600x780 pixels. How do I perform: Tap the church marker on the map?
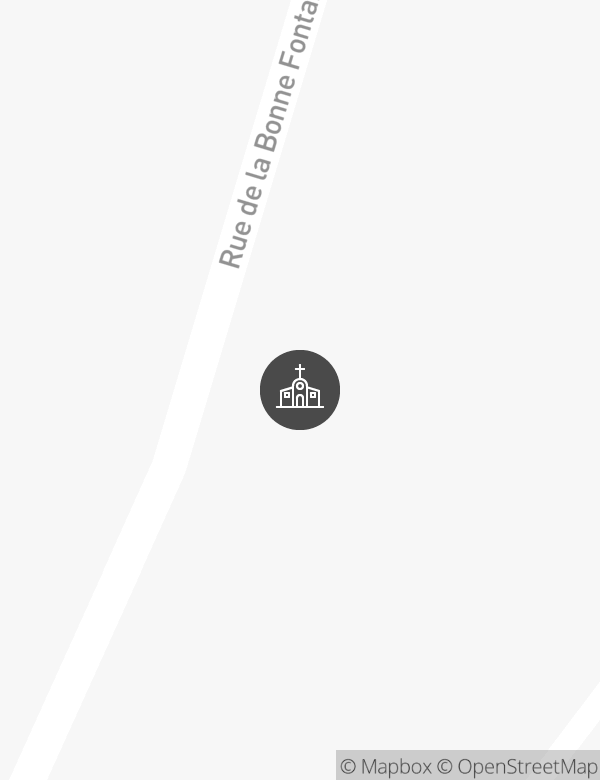(300, 390)
